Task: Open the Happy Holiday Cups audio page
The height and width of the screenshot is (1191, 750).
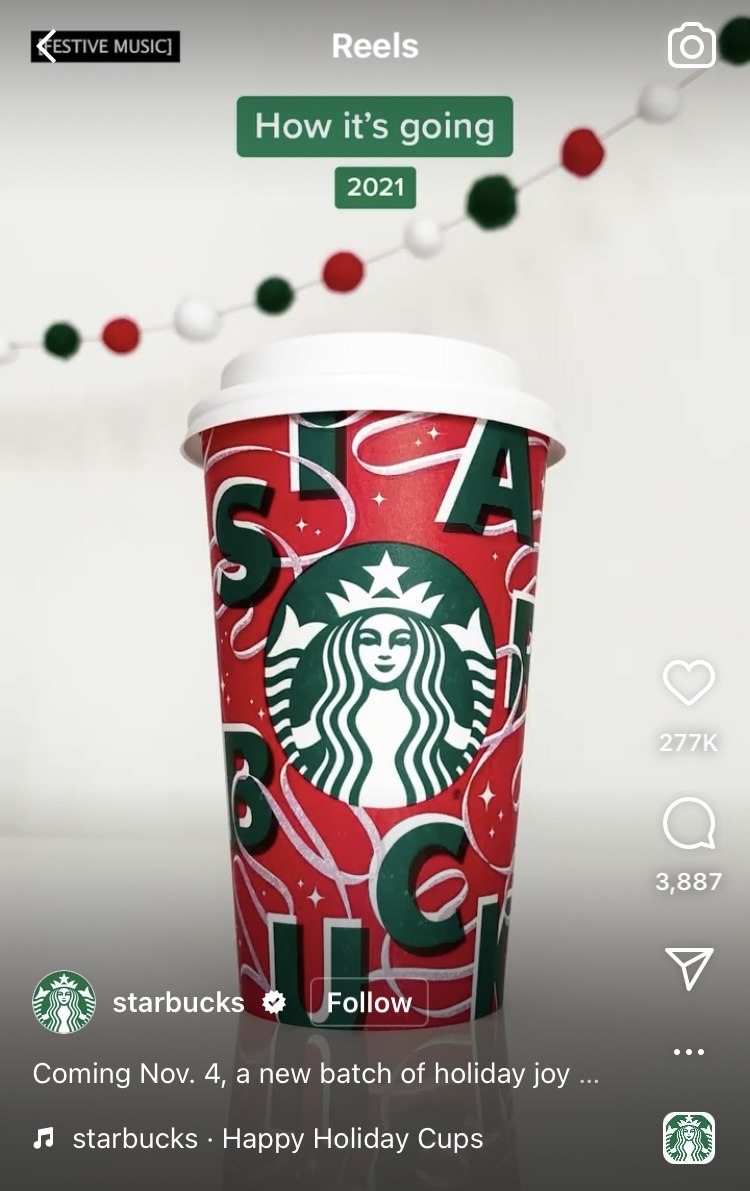Action: (x=350, y=1138)
